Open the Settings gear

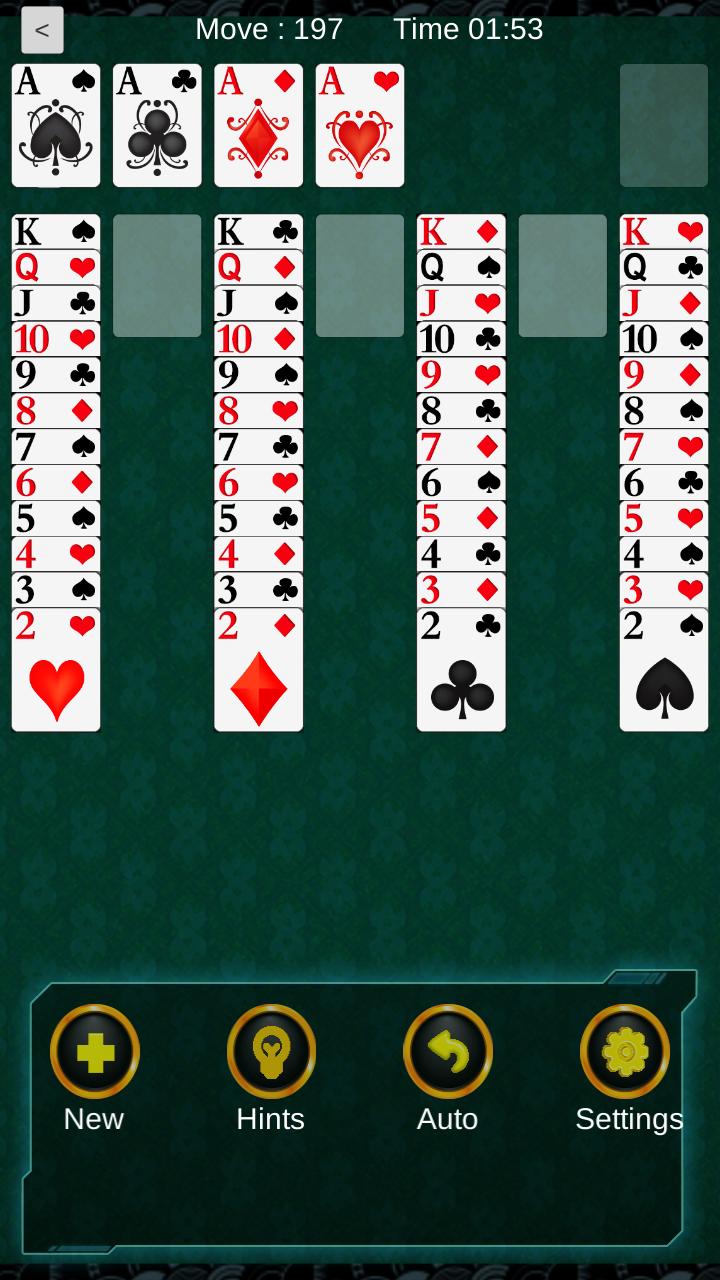[x=625, y=1052]
